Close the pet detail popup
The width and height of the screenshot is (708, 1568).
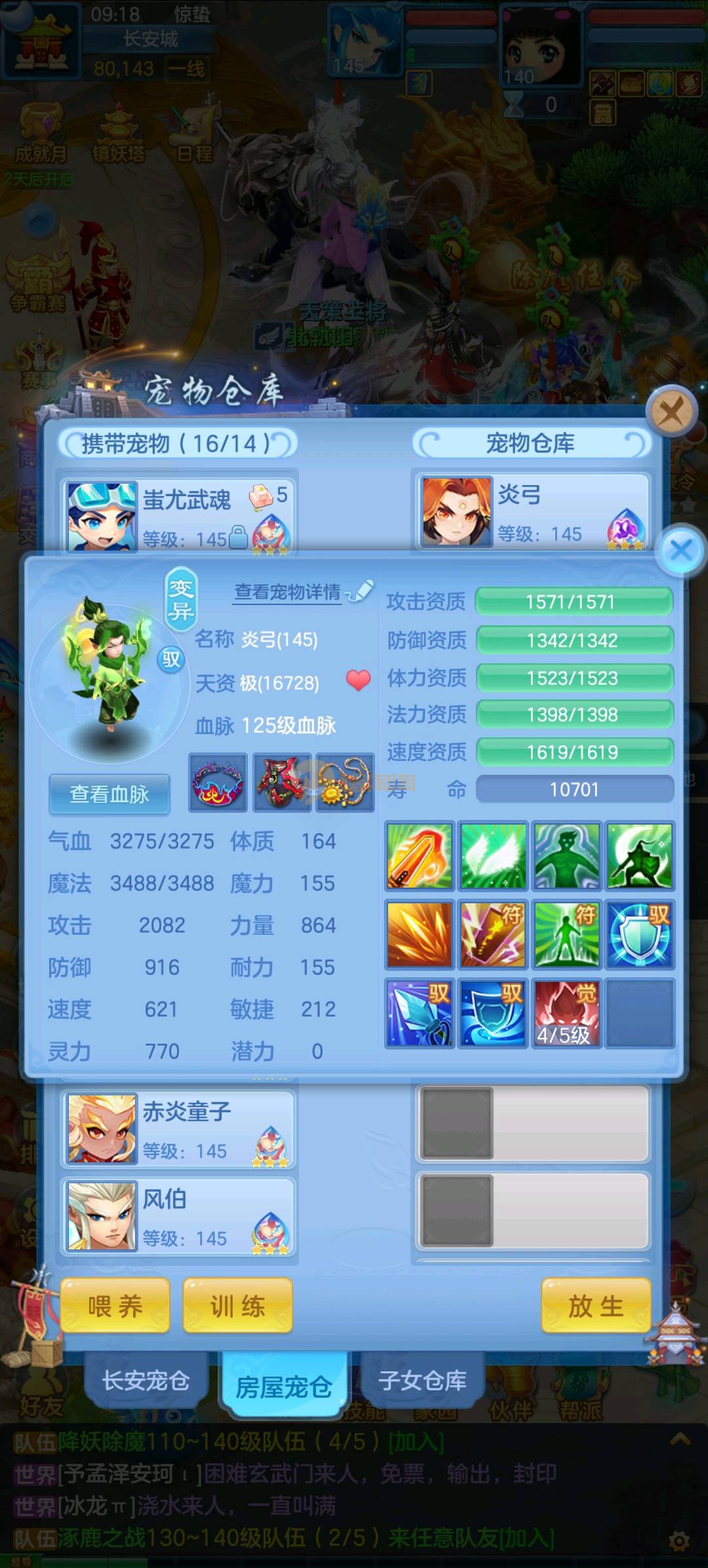681,551
